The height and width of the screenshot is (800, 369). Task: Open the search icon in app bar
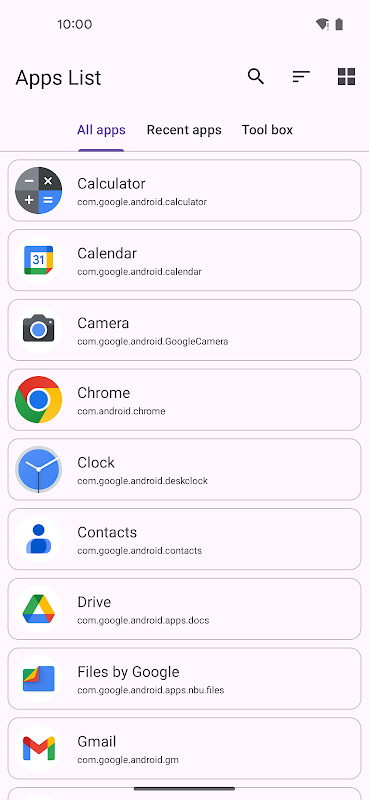coord(256,77)
